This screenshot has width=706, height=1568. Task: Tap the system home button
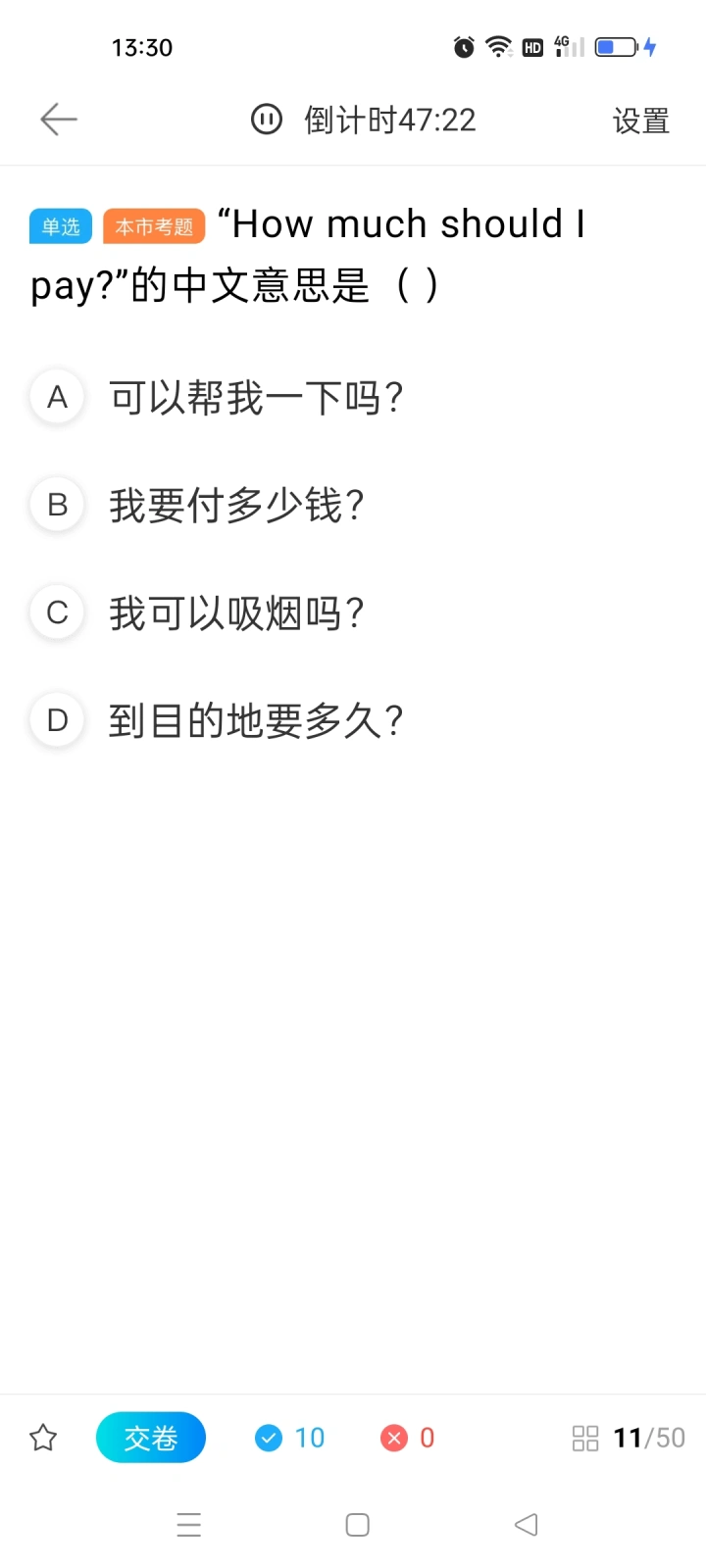358,1525
